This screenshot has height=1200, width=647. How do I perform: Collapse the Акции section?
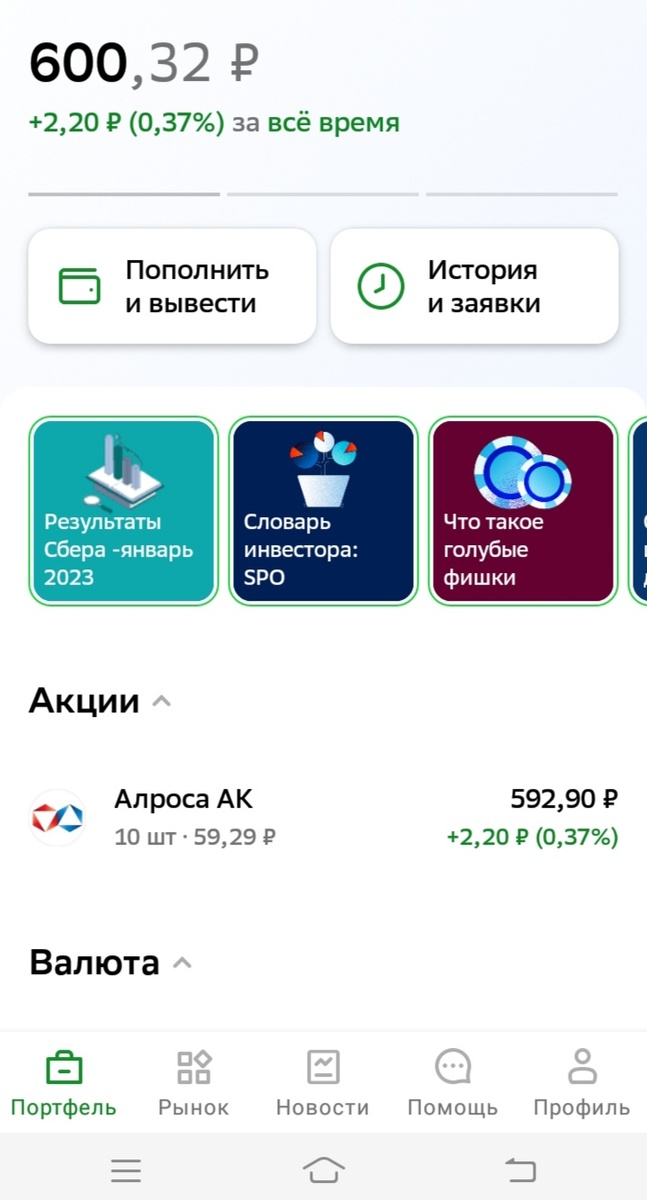161,702
